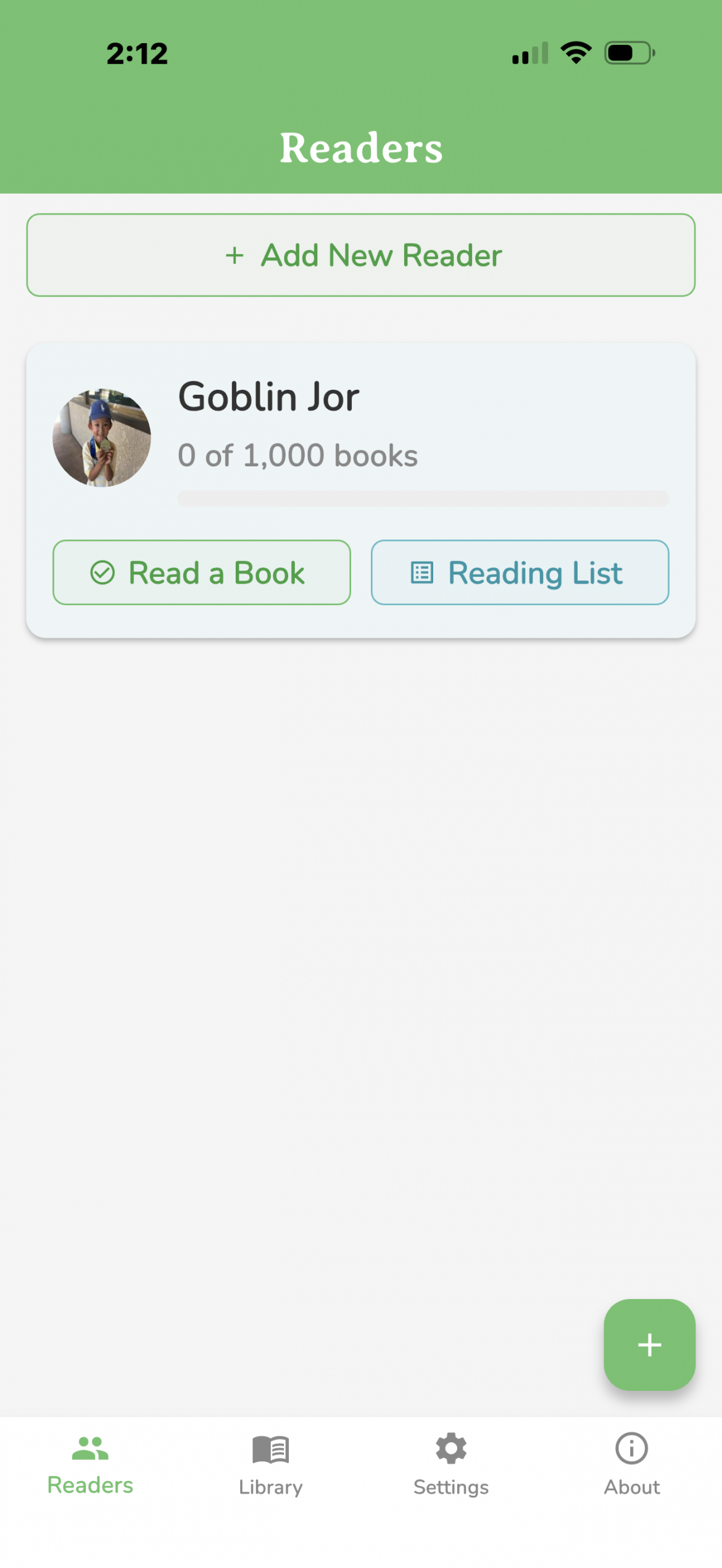Screen dimensions: 722x1568
Task: Tap the floating plus button
Action: click(x=649, y=1345)
